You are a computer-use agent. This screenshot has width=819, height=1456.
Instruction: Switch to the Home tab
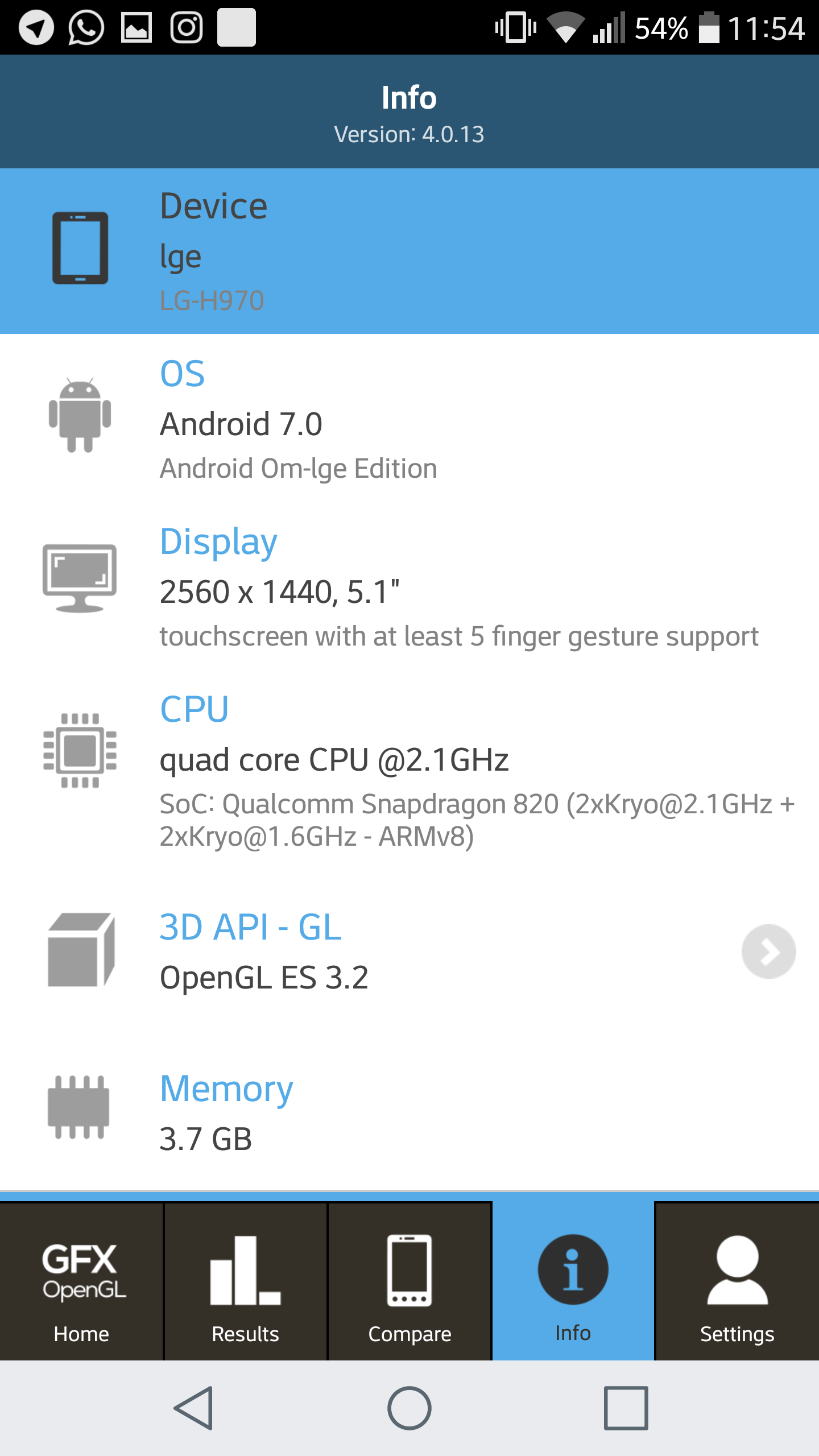coord(81,1281)
